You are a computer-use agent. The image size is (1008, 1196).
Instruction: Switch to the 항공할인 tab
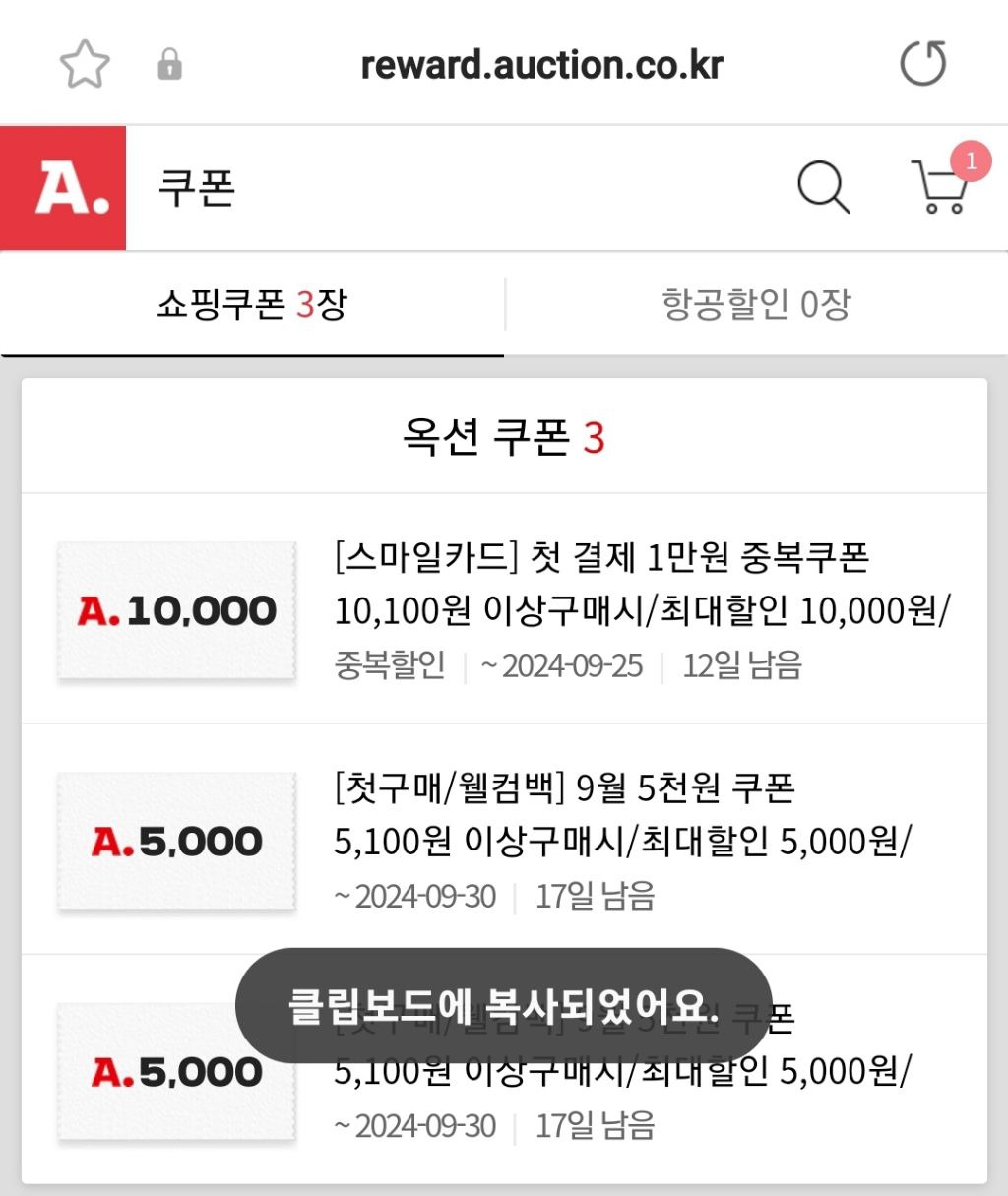[x=755, y=305]
